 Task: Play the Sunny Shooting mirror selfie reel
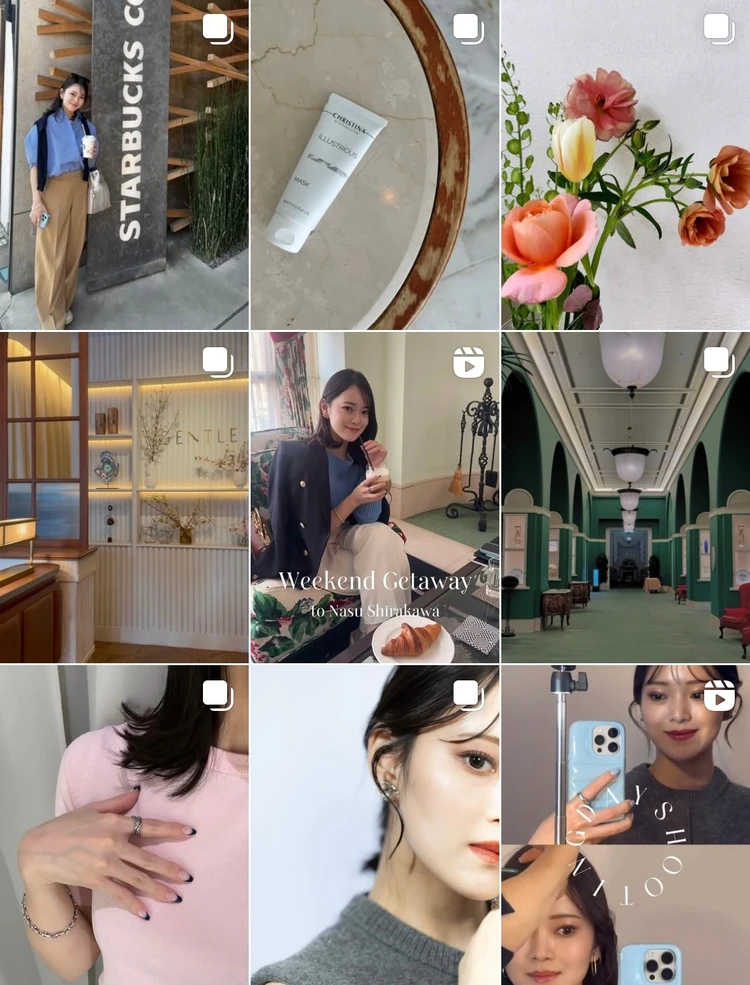pyautogui.click(x=625, y=825)
